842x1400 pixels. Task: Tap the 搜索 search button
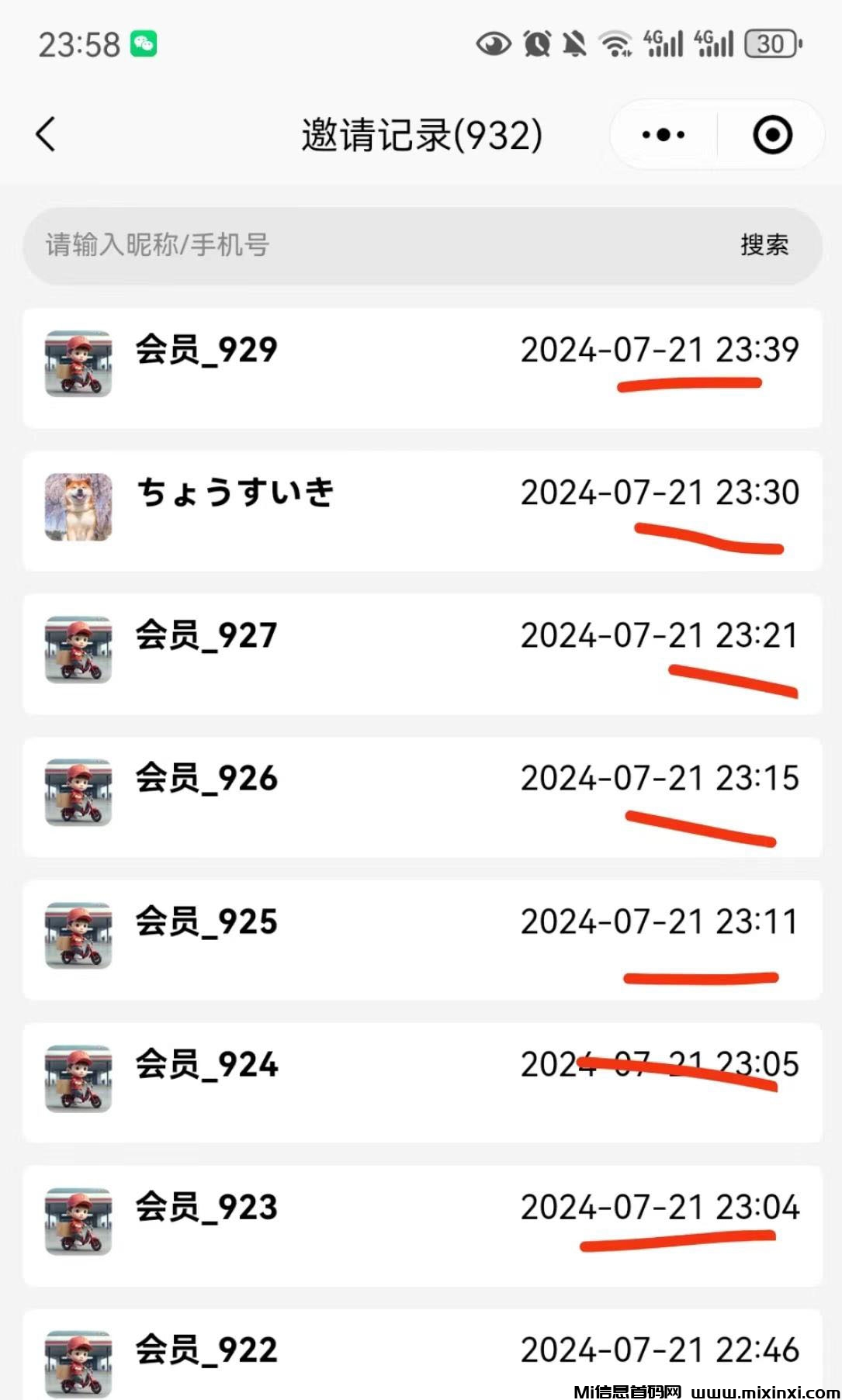pos(764,245)
